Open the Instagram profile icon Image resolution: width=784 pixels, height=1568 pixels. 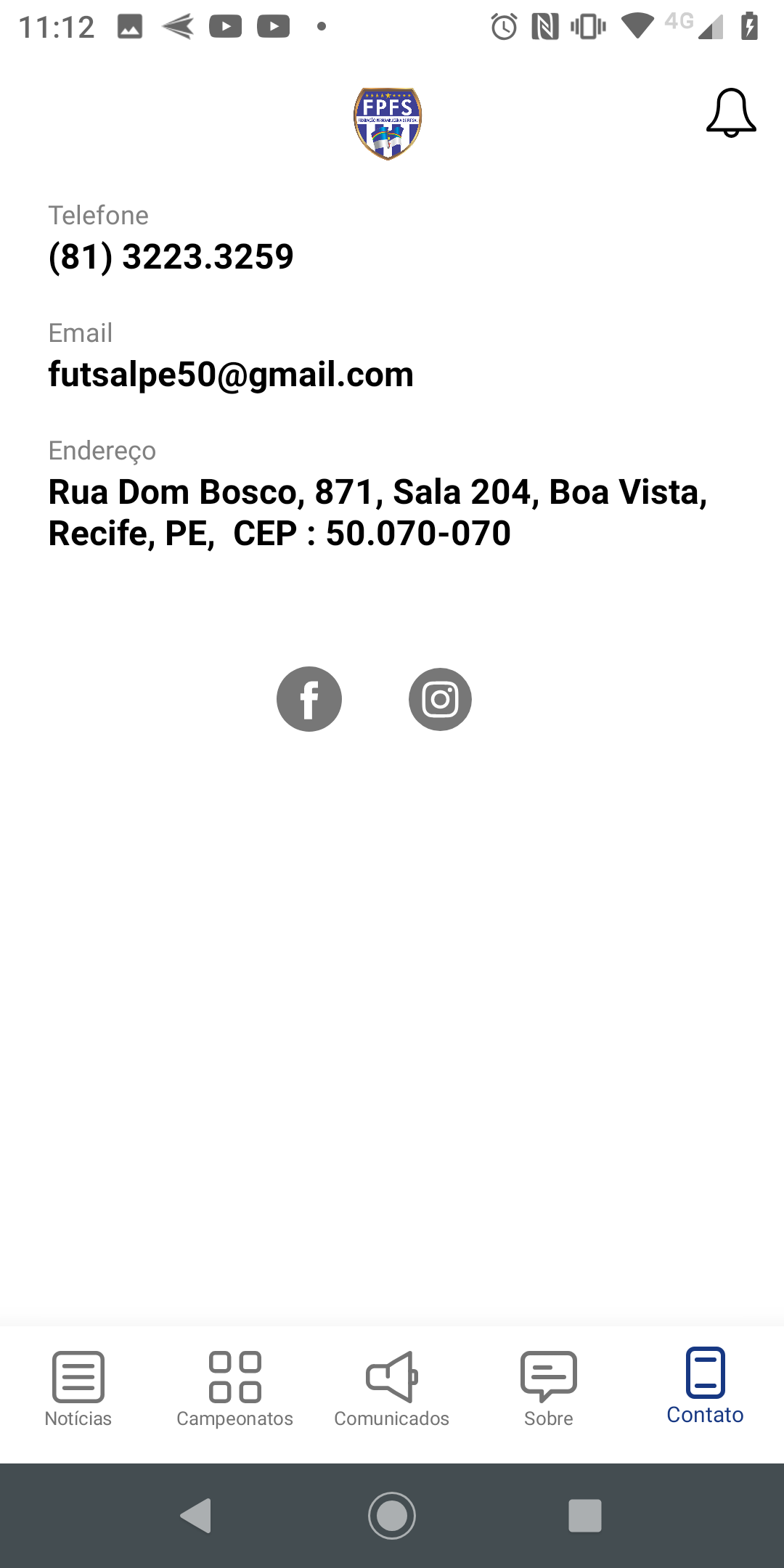coord(440,699)
